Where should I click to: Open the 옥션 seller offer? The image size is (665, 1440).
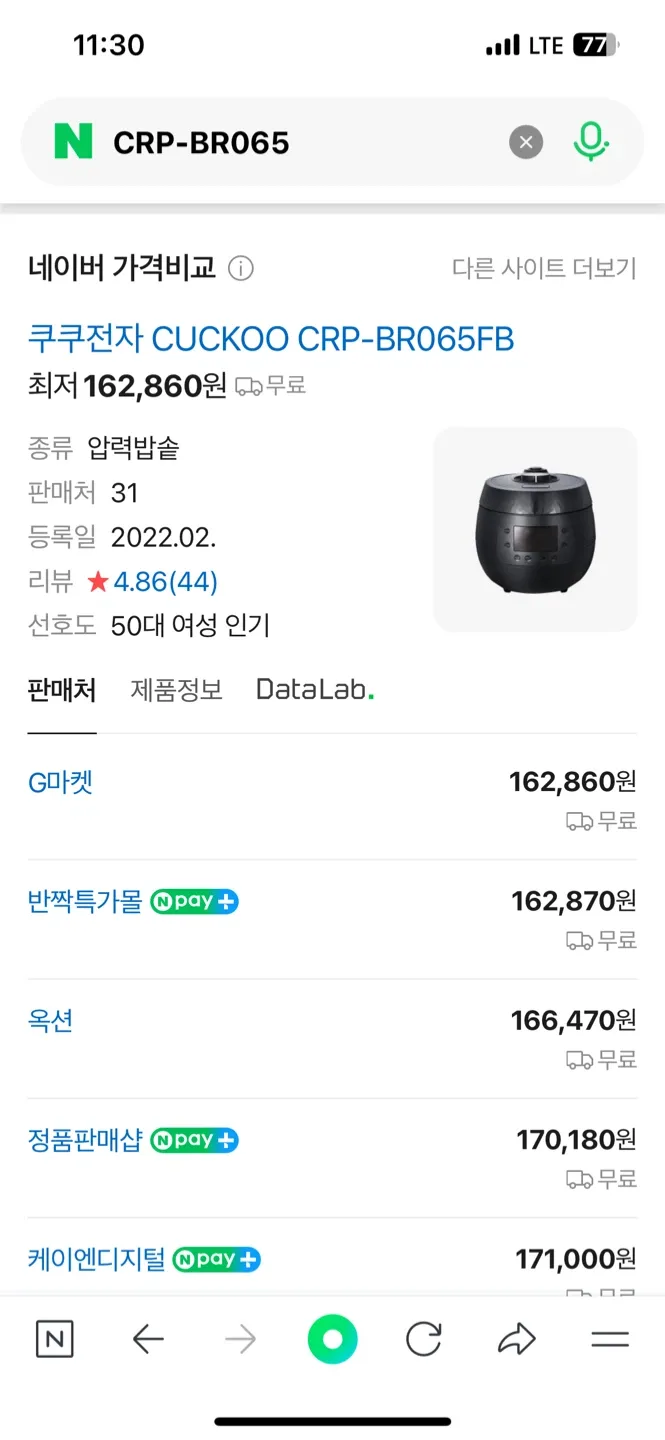(x=51, y=1021)
